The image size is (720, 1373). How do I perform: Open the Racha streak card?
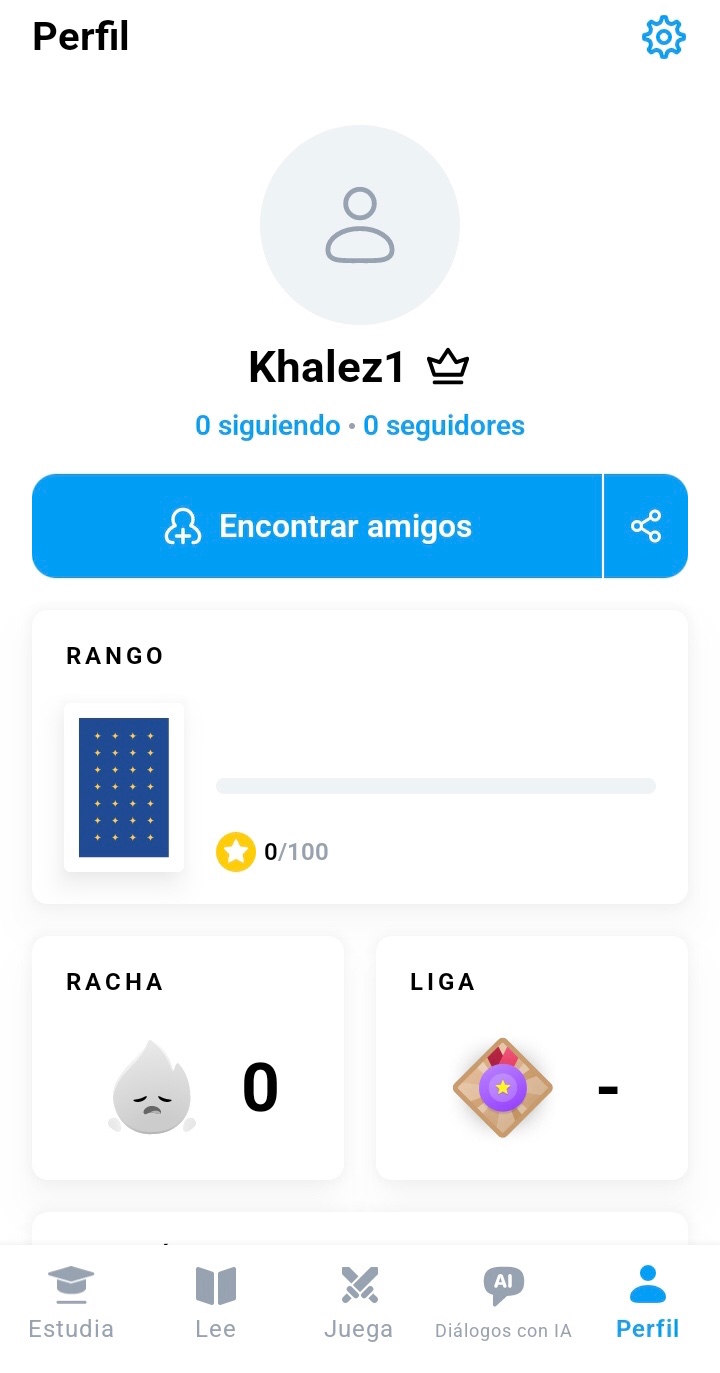[188, 1058]
